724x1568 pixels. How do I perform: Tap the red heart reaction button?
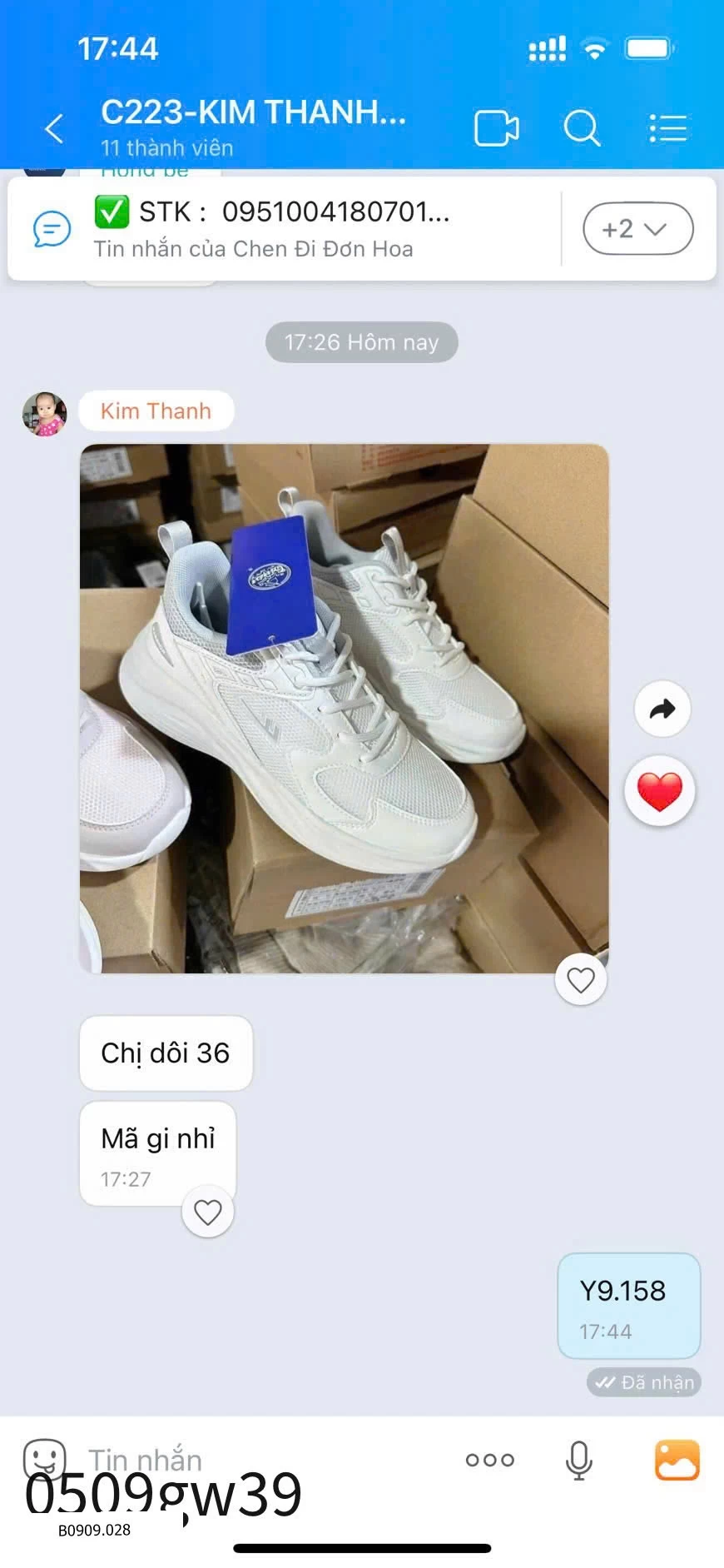point(660,791)
